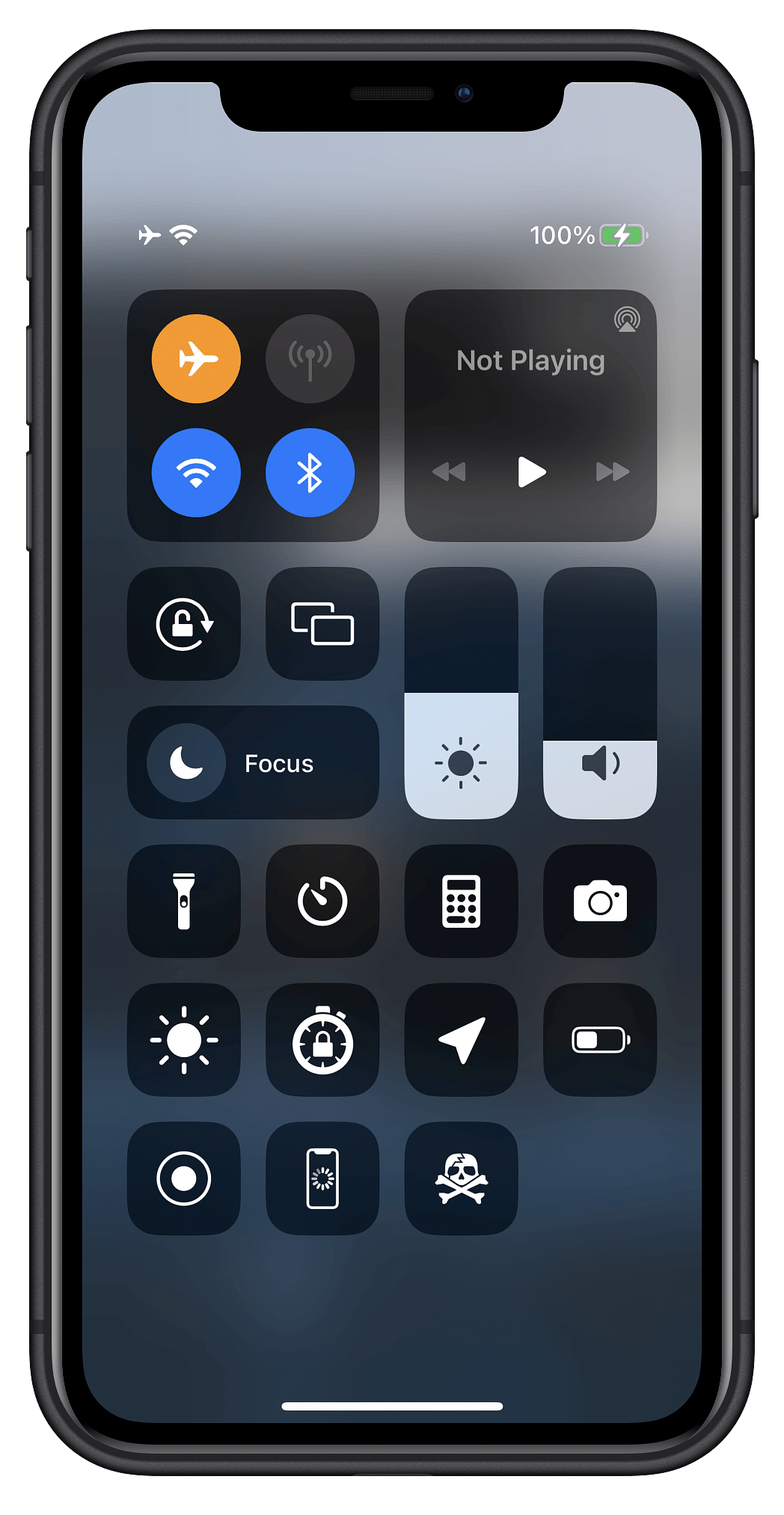Viewport: 784px width, 1515px height.
Task: Open the Timer
Action: pos(322,901)
